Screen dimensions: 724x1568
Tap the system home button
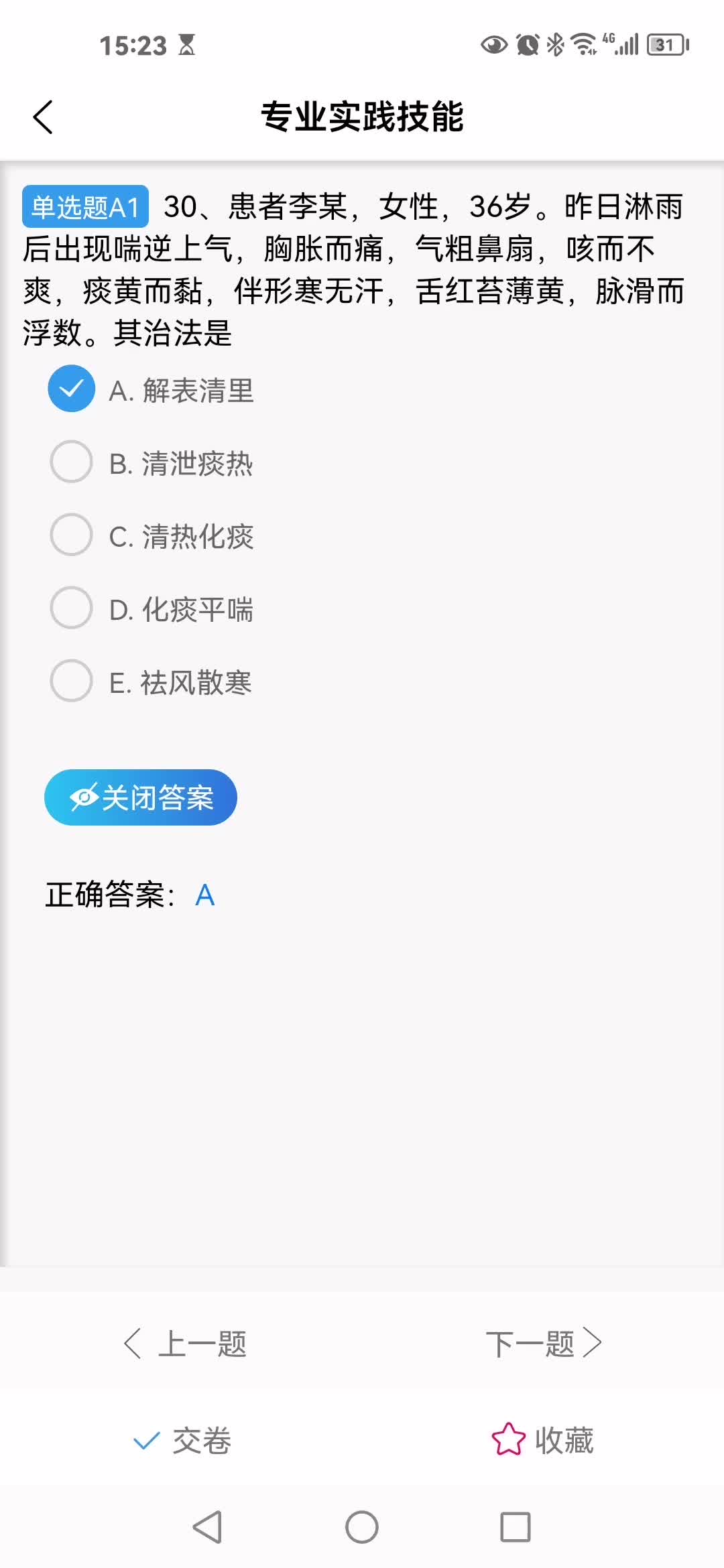tap(362, 1527)
